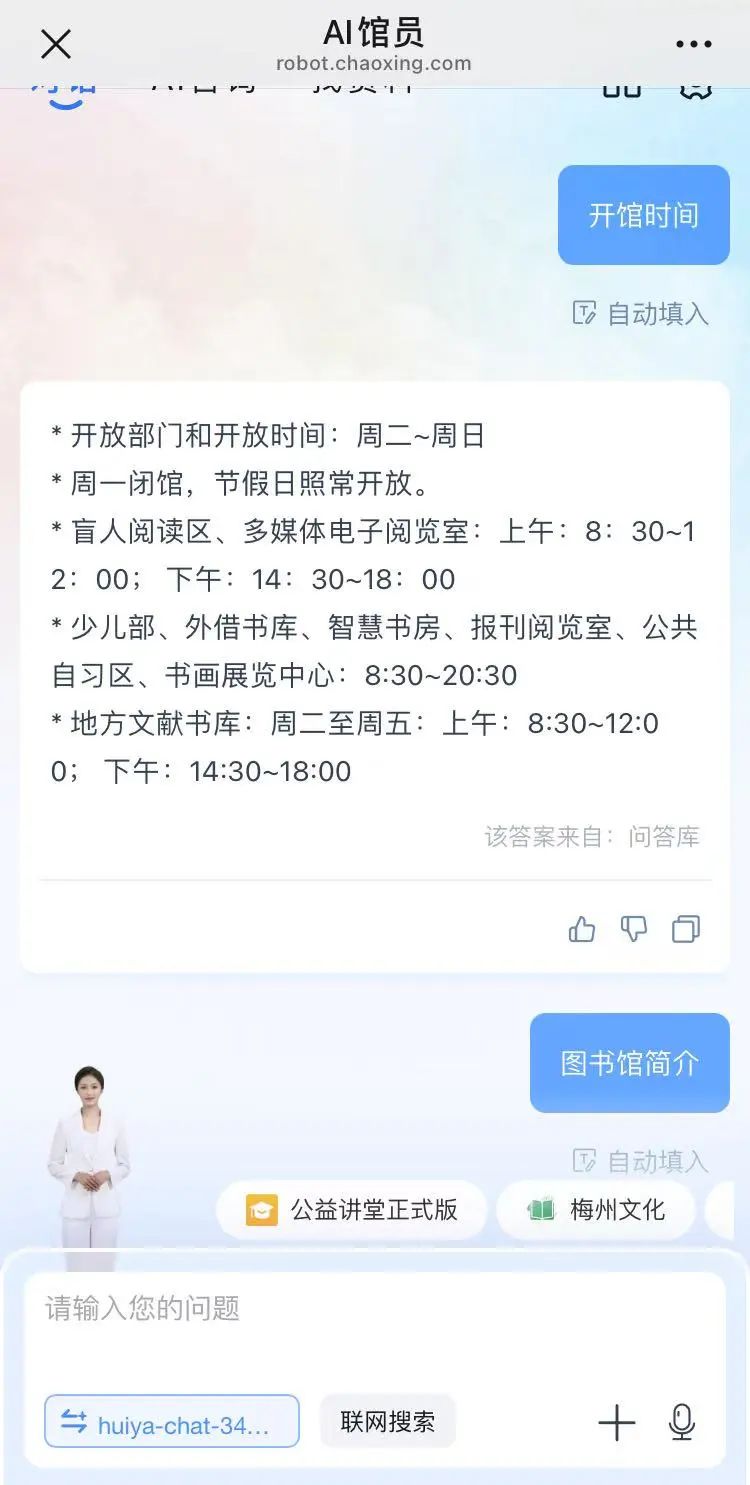Viewport: 750px width, 1485px height.
Task: Open the plus attachment menu
Action: pyautogui.click(x=616, y=1422)
